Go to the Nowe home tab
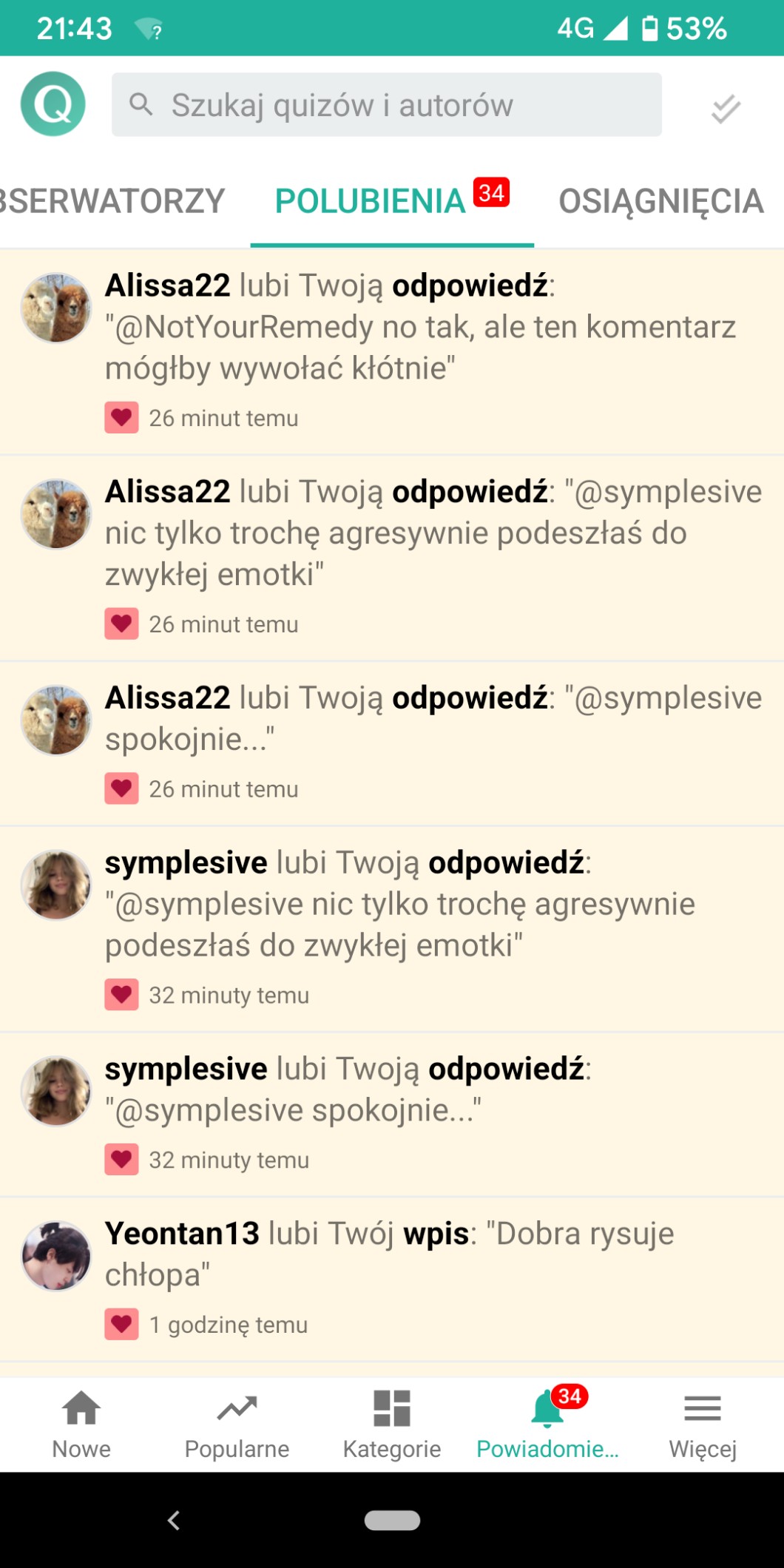Screen dimensions: 784x1568 (81, 1424)
